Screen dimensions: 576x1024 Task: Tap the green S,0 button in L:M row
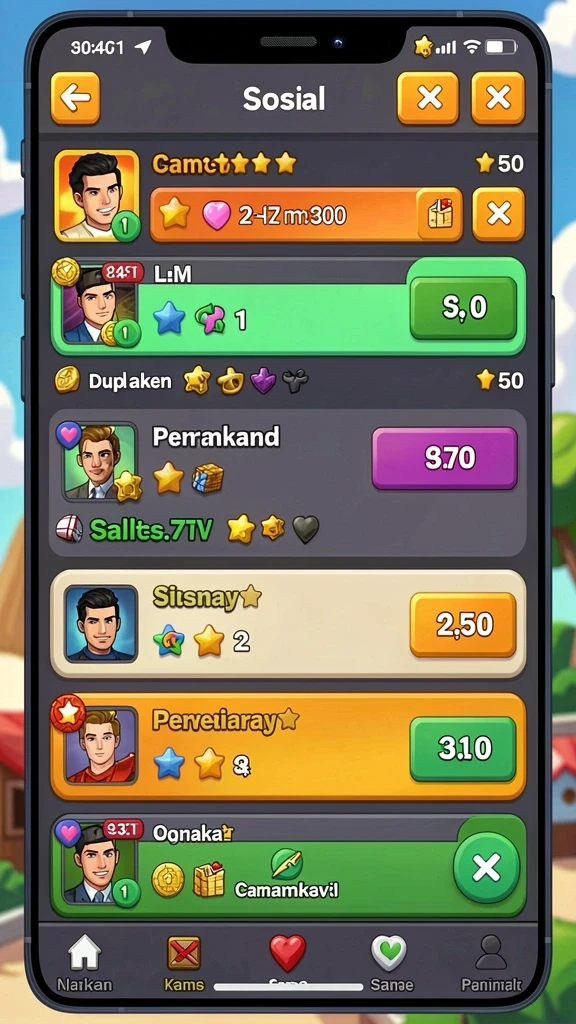pyautogui.click(x=464, y=307)
